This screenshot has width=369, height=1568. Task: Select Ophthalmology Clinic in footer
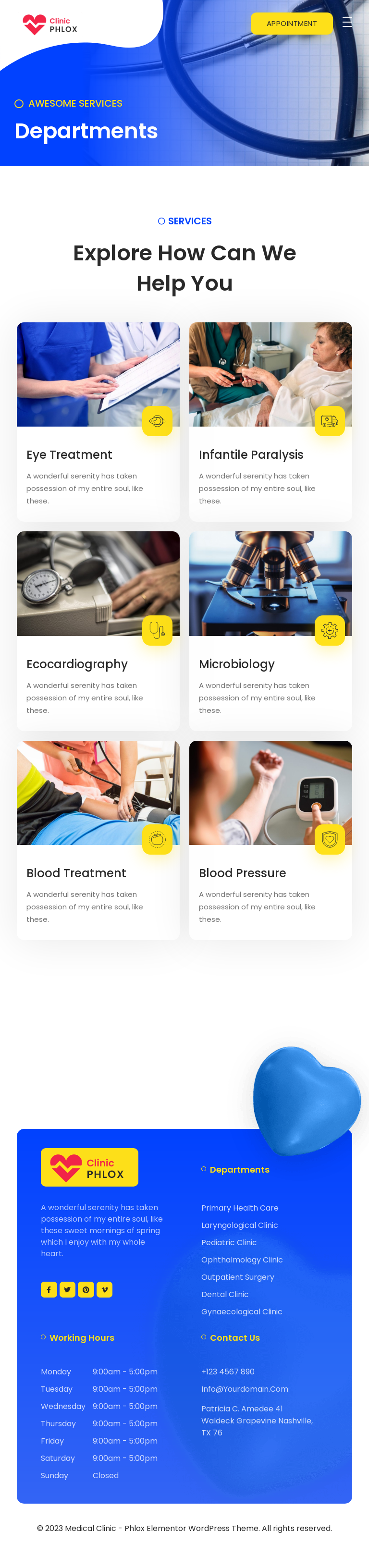pos(242,1260)
